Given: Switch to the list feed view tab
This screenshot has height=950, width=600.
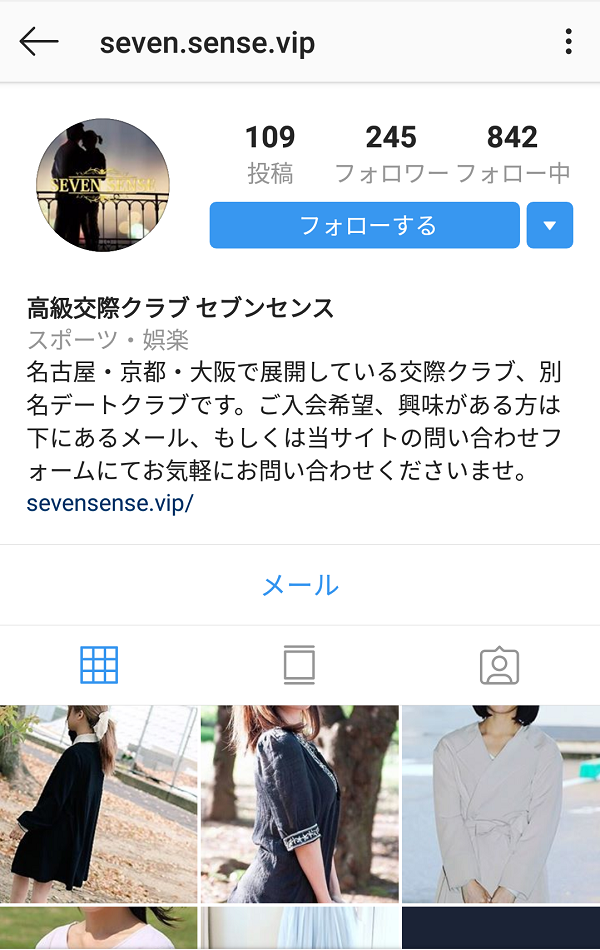Looking at the screenshot, I should tap(299, 665).
